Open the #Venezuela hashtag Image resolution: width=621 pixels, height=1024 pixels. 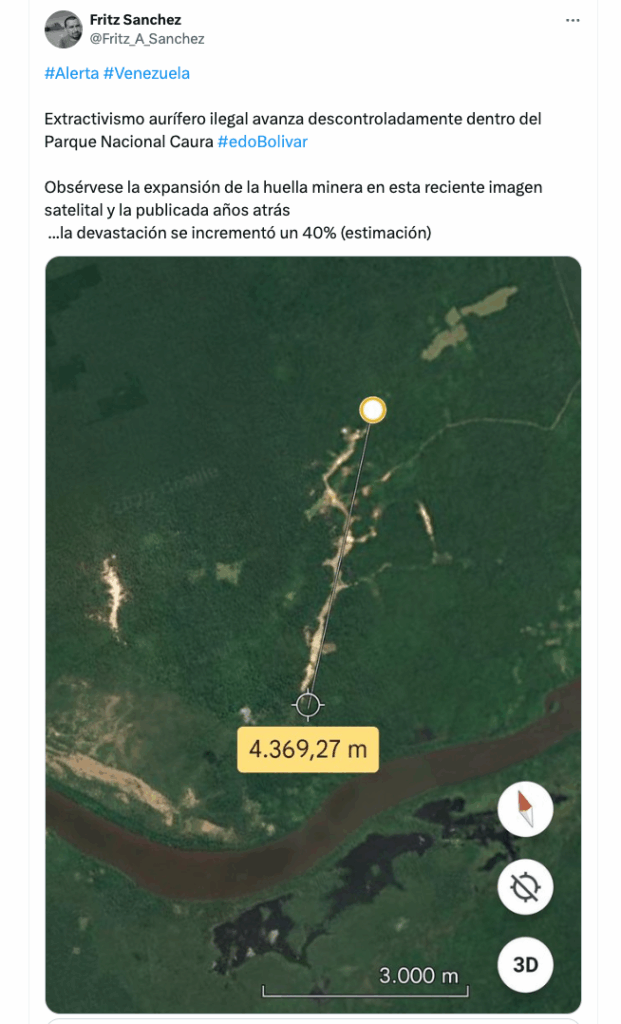point(146,73)
